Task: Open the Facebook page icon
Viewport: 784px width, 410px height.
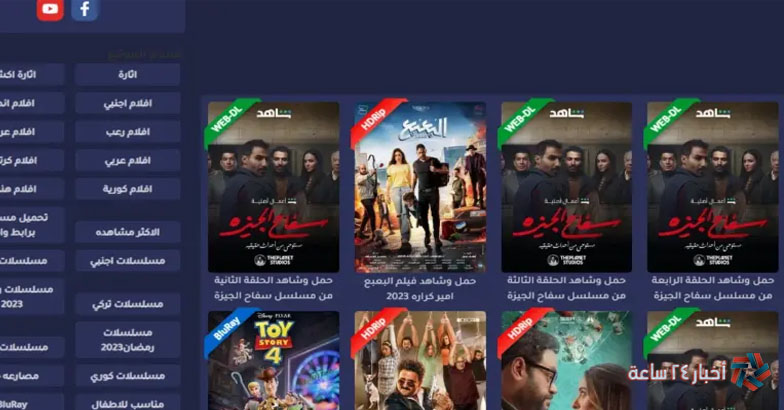Action: click(x=85, y=9)
